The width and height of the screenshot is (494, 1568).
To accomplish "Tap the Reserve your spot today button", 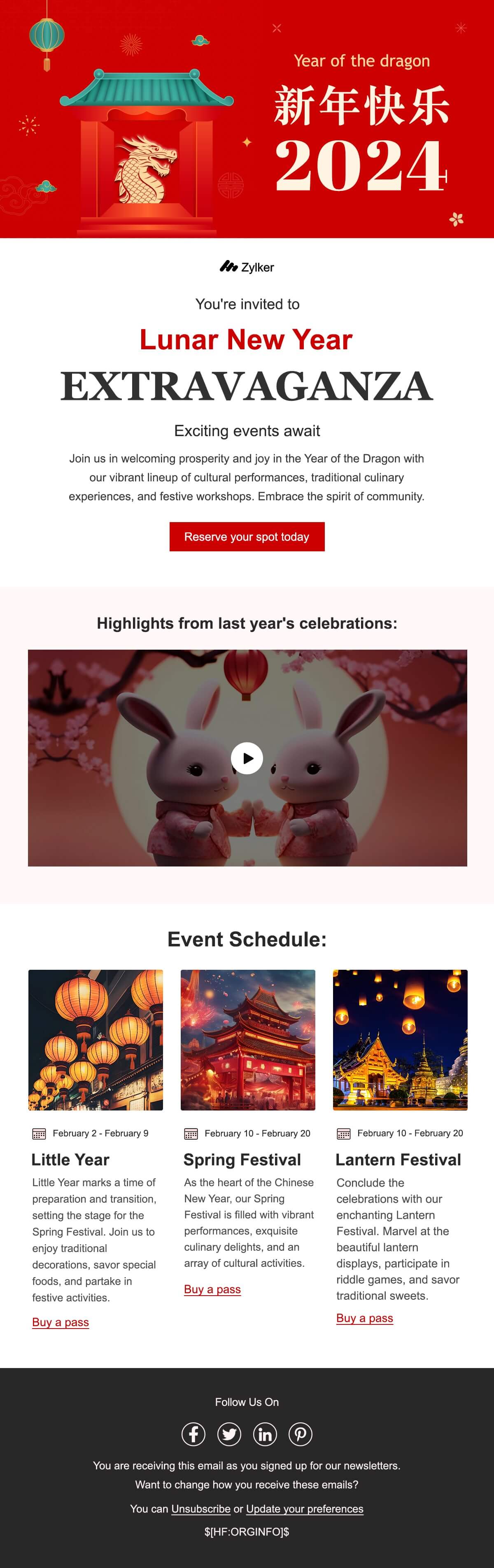I will click(x=247, y=536).
